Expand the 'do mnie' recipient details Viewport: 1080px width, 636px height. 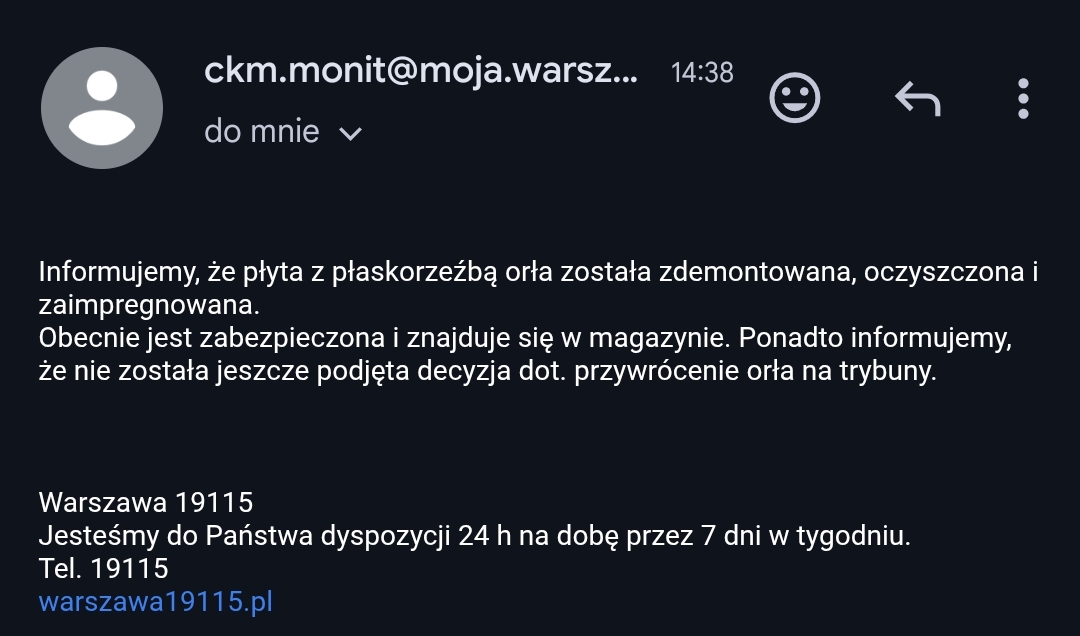pyautogui.click(x=350, y=133)
